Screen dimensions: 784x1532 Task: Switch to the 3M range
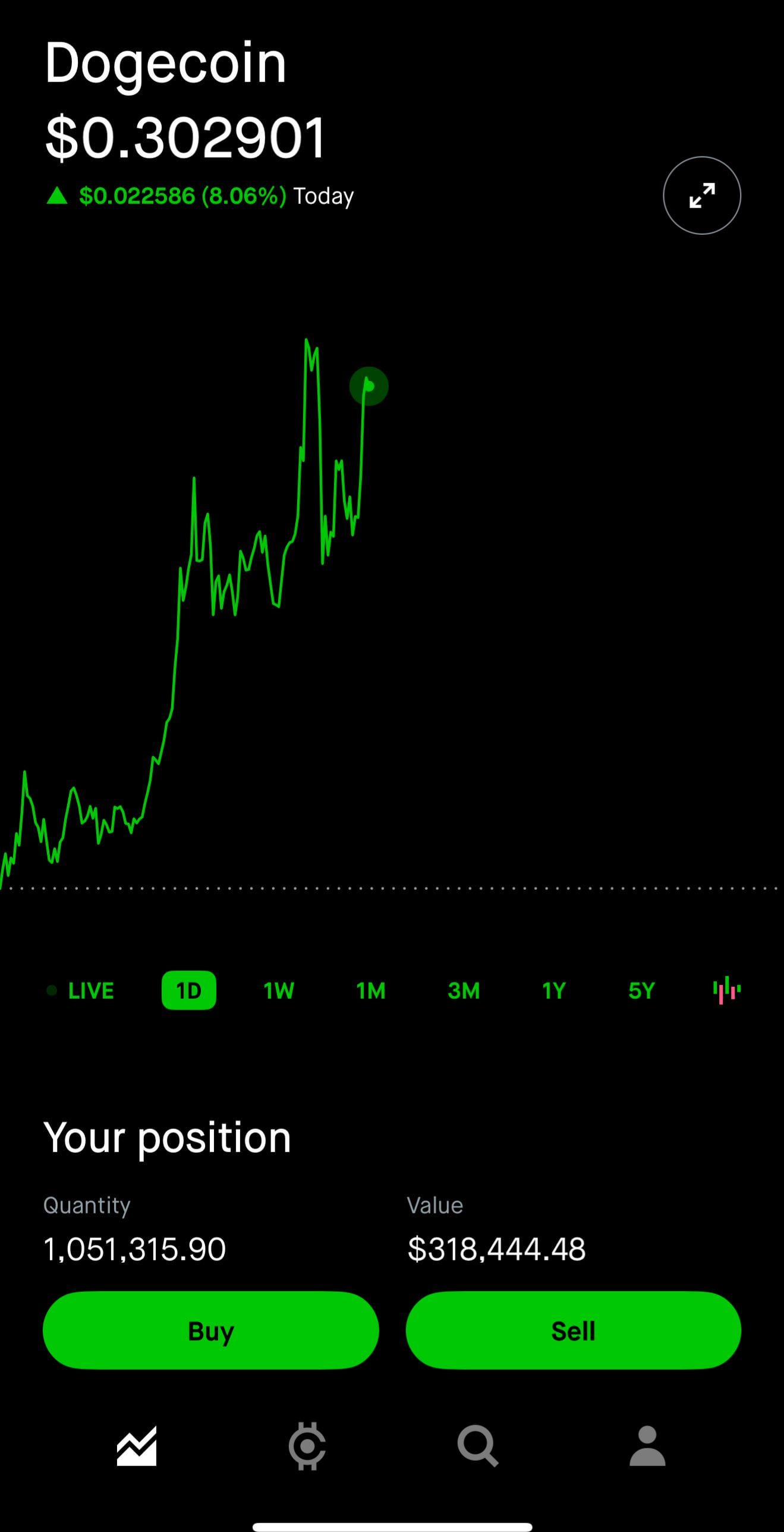coord(464,991)
